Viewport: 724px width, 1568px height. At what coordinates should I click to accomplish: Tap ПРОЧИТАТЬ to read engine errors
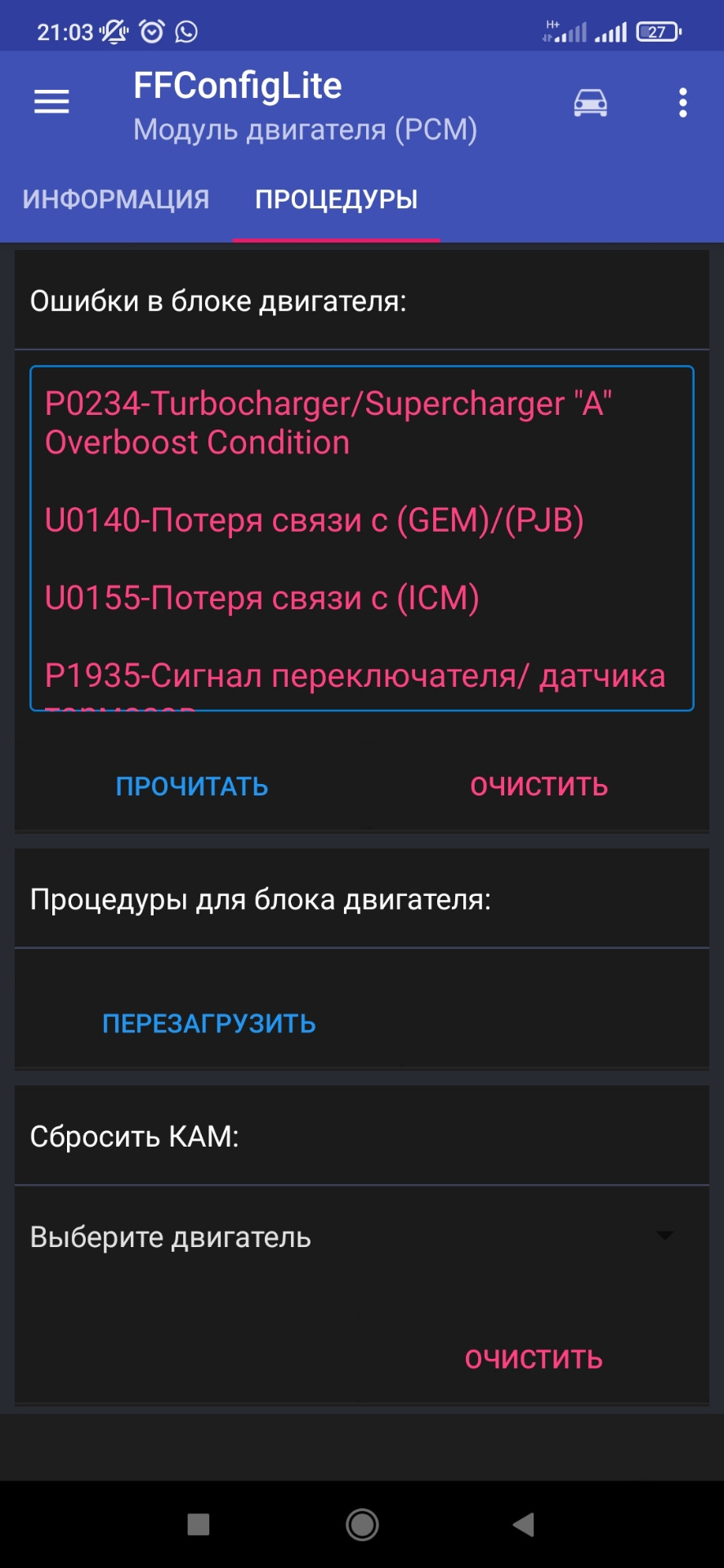click(192, 786)
